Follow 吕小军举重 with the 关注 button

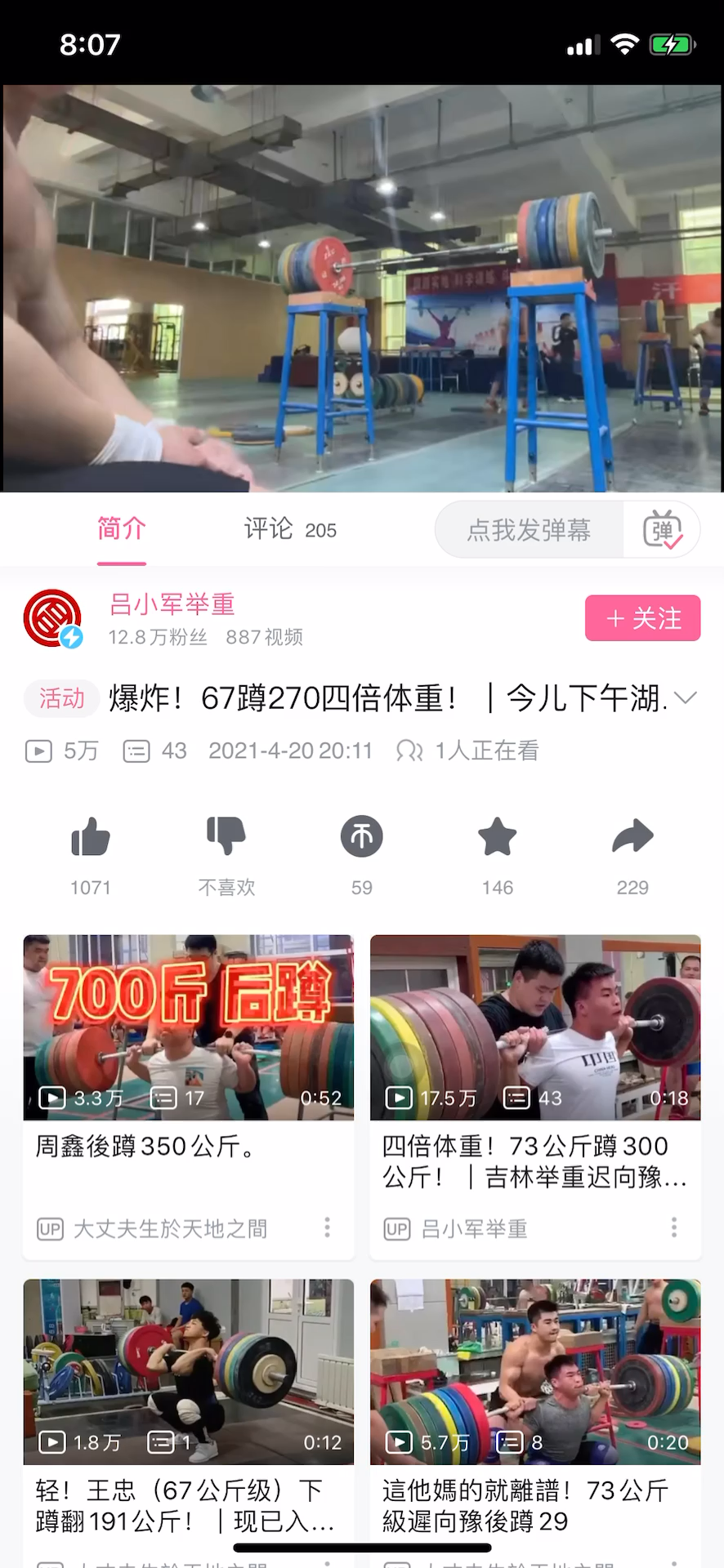point(642,618)
